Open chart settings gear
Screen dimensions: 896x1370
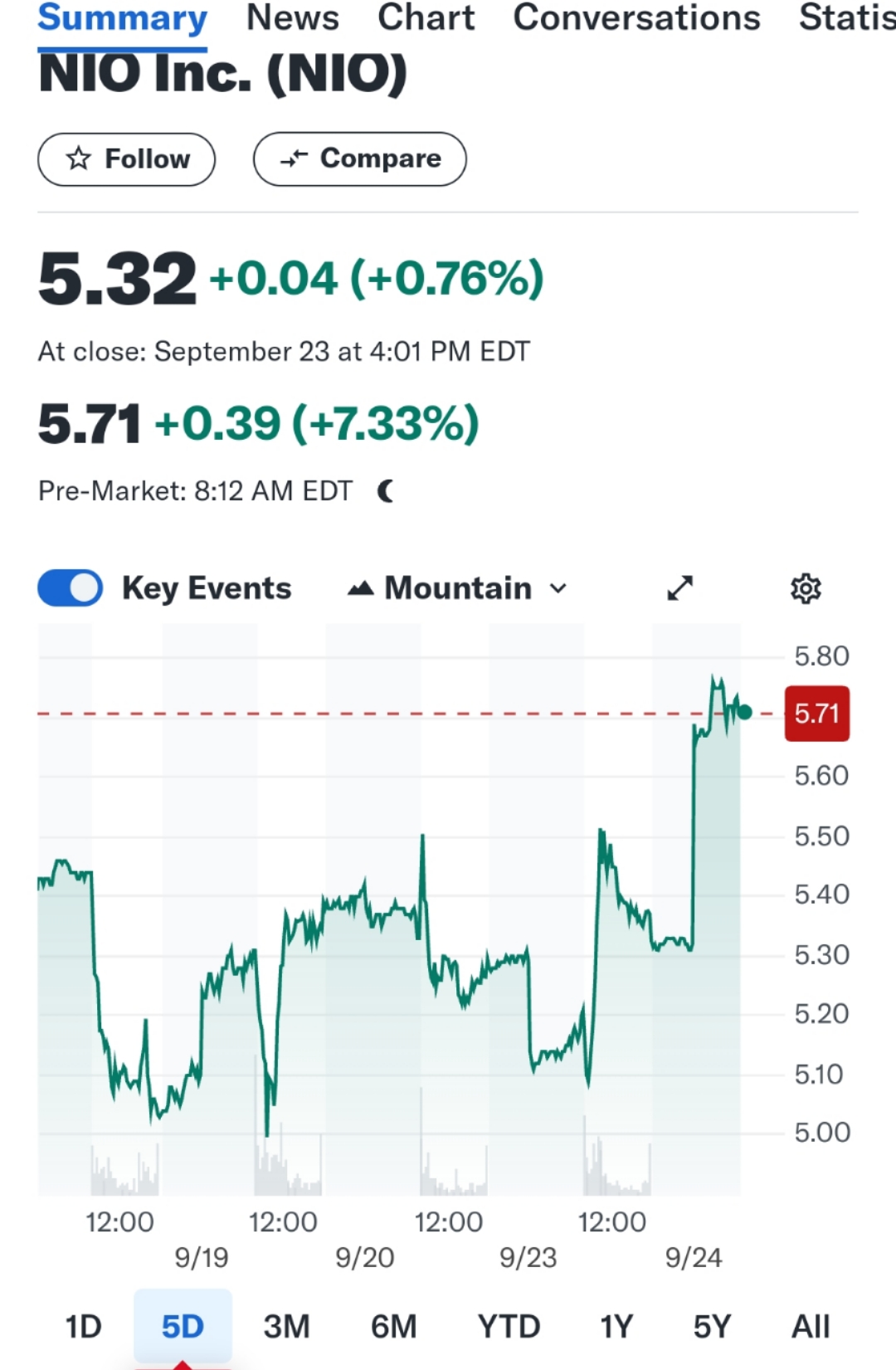coord(806,588)
